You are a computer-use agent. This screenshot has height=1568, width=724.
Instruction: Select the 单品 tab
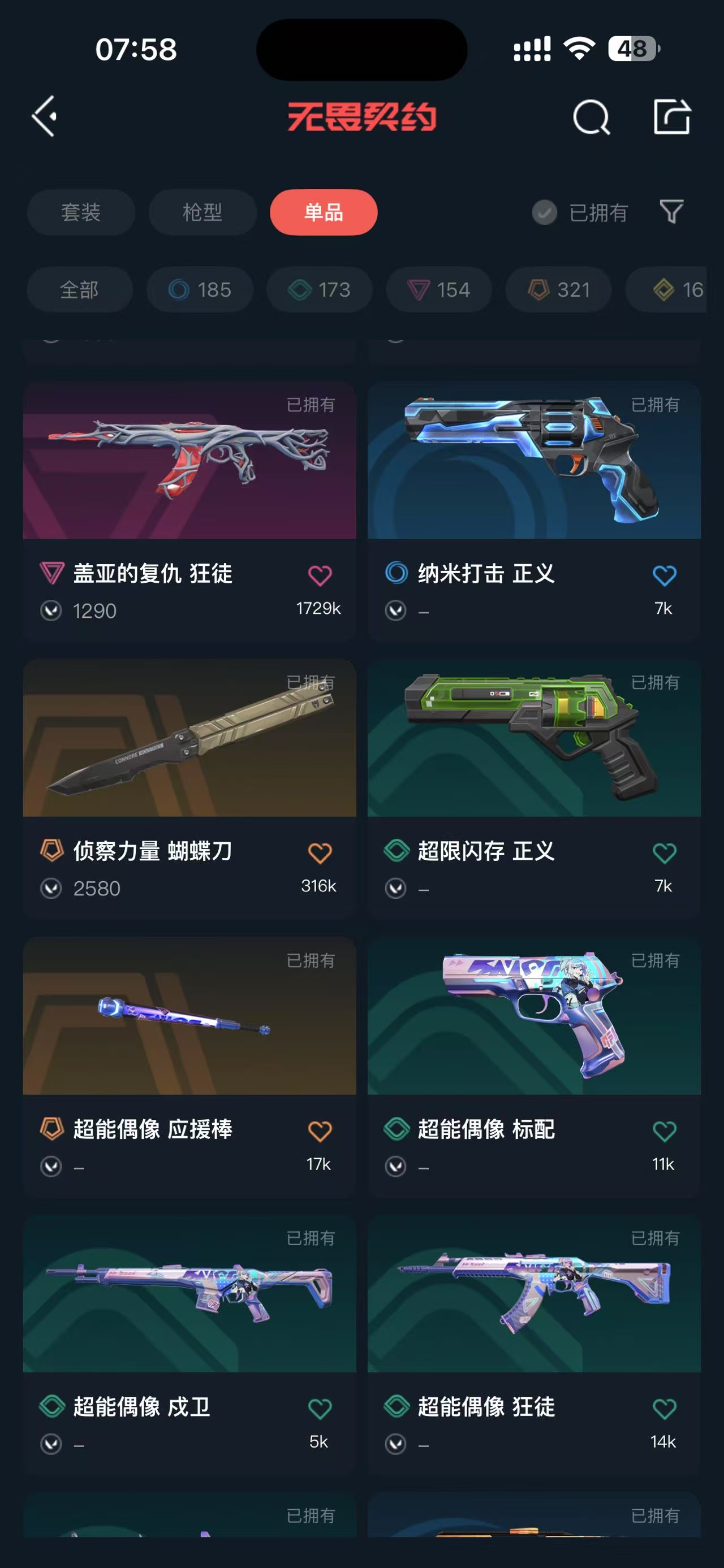[324, 212]
